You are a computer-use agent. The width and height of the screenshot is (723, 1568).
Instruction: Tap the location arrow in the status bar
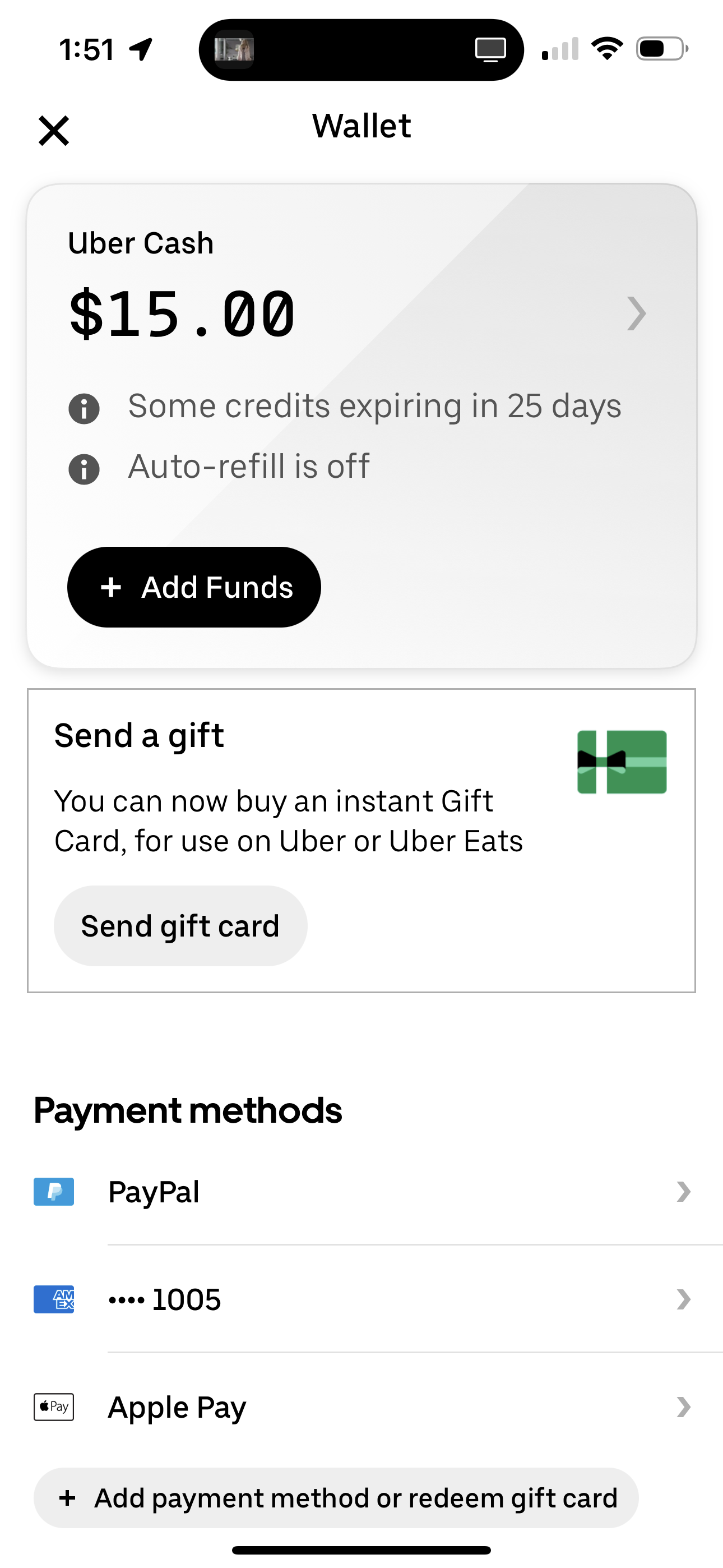click(141, 49)
